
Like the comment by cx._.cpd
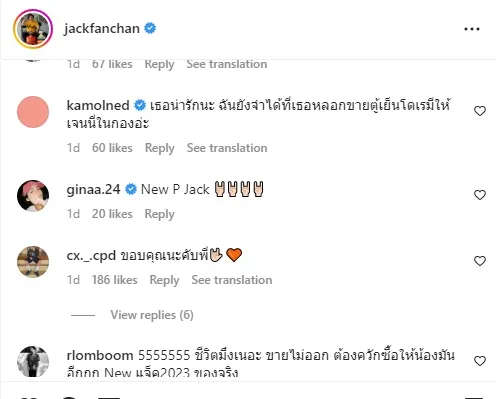click(x=480, y=261)
